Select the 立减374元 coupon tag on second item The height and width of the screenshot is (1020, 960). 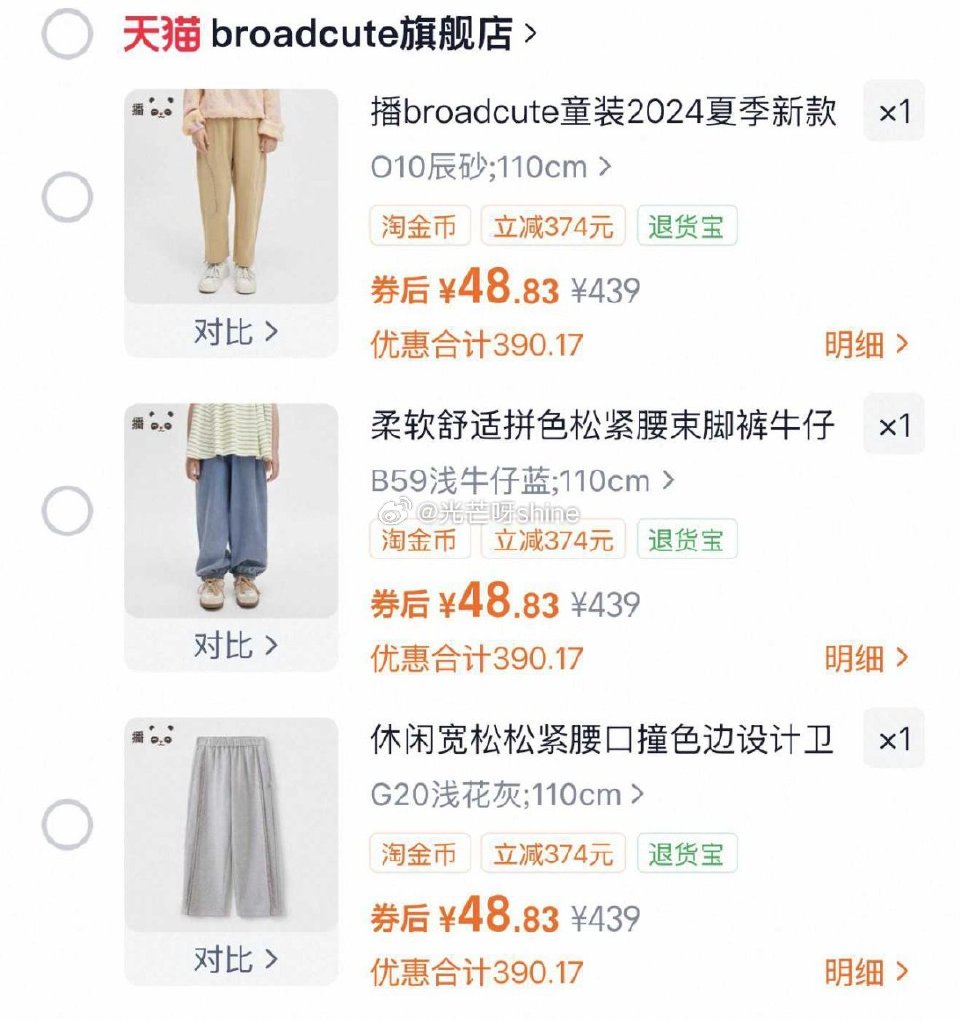click(x=553, y=540)
